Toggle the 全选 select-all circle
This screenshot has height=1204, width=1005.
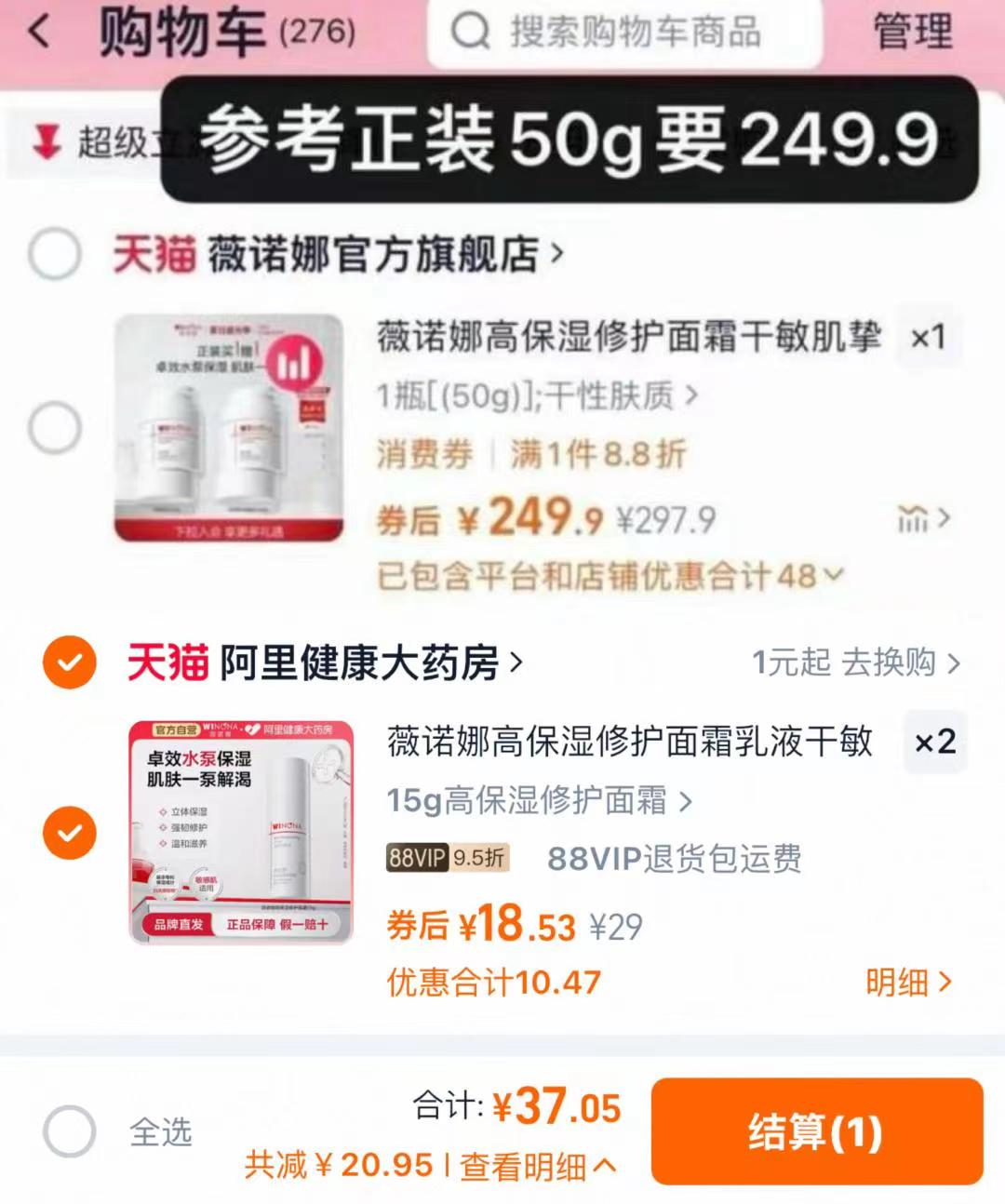[68, 1130]
